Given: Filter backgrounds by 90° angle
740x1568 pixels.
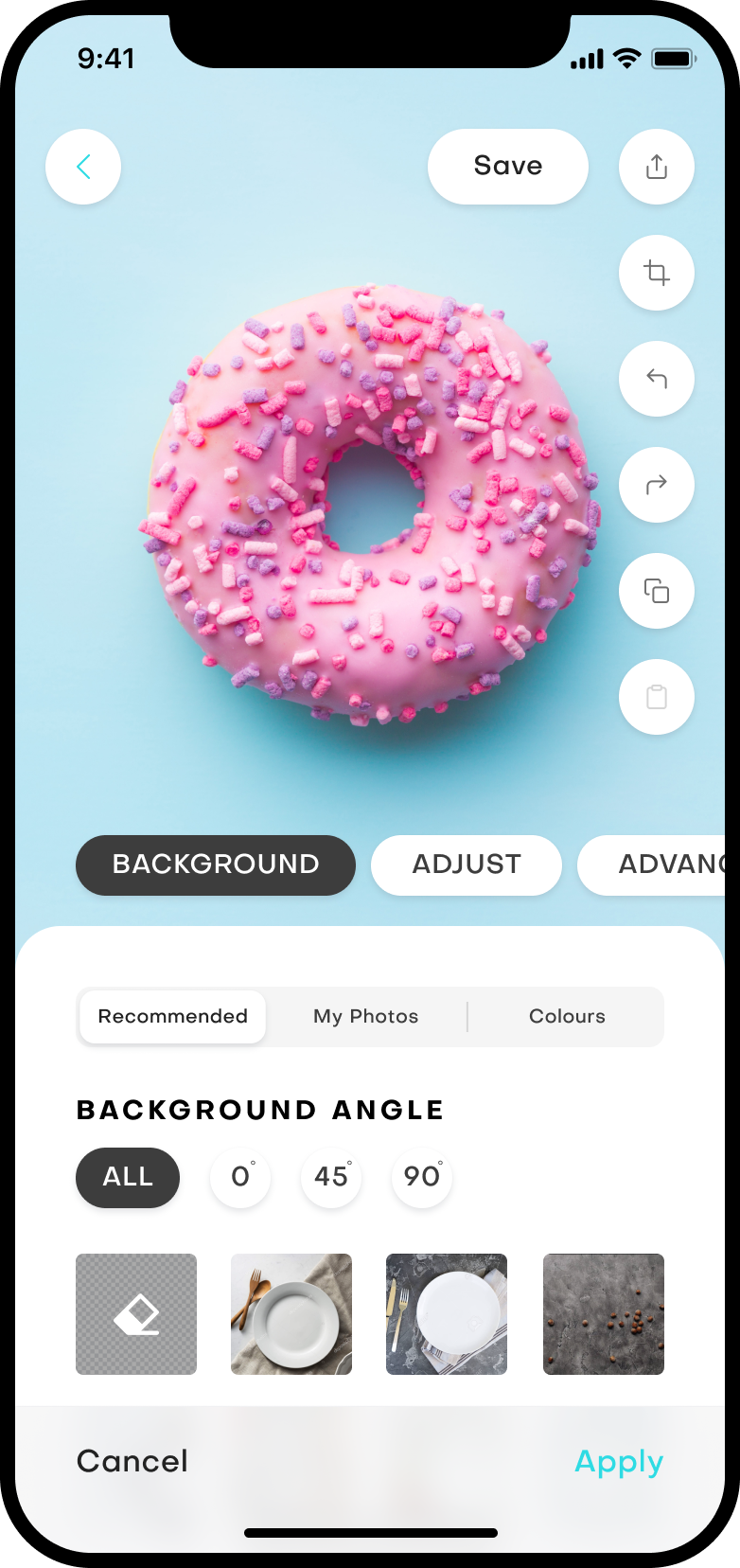Looking at the screenshot, I should click(422, 1177).
